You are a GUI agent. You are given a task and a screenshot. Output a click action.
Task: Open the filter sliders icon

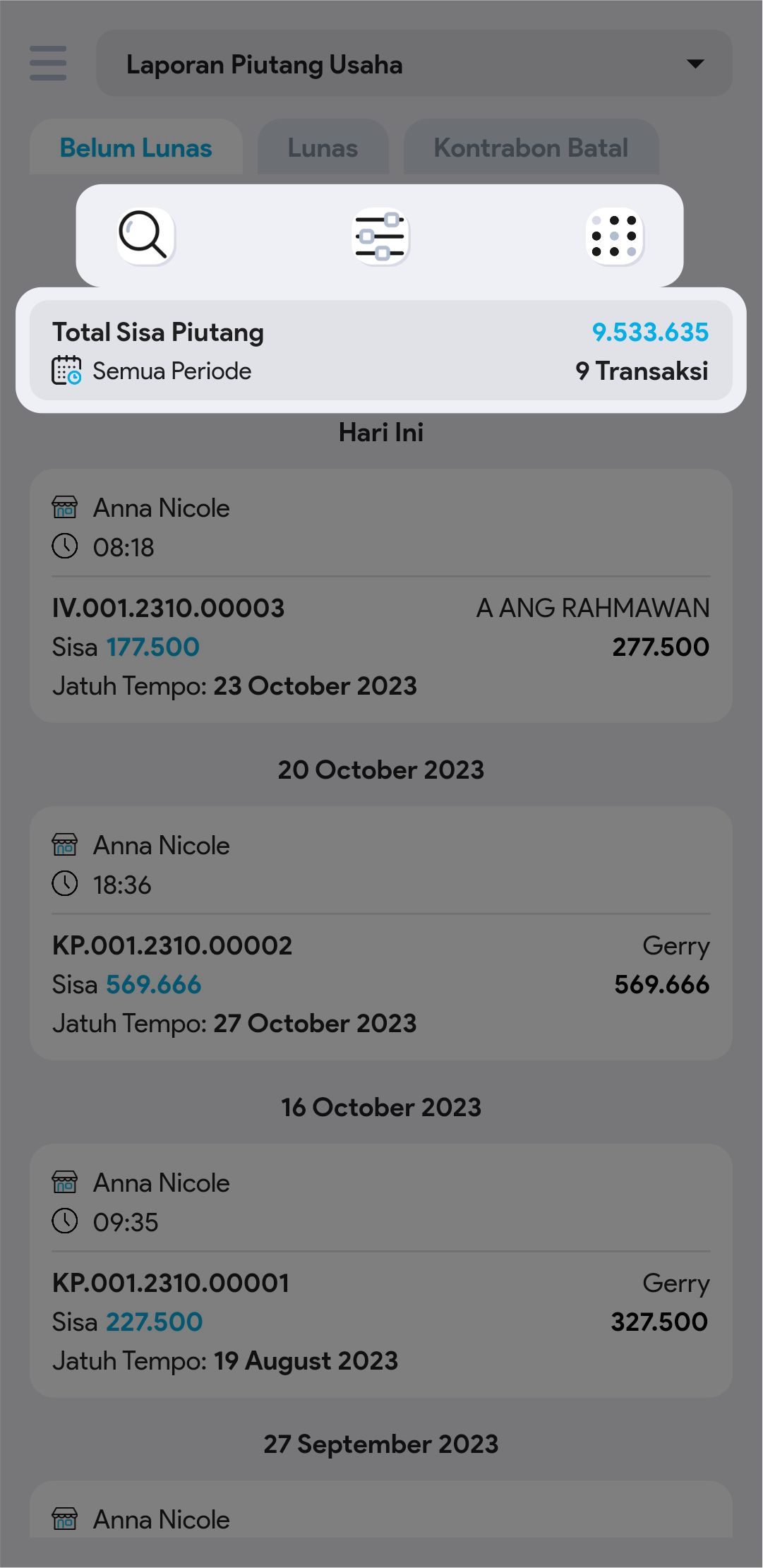(x=380, y=236)
